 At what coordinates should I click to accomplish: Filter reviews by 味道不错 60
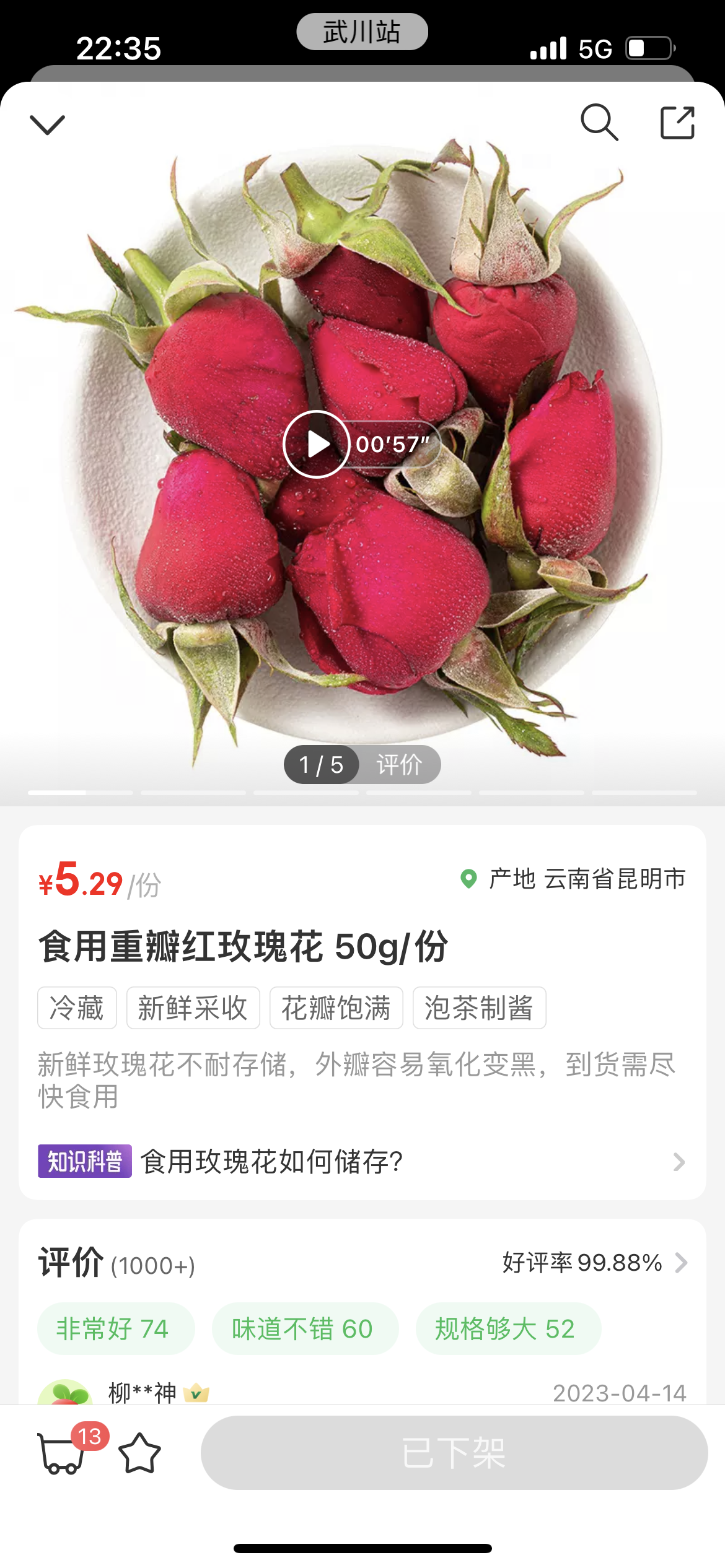[305, 1328]
